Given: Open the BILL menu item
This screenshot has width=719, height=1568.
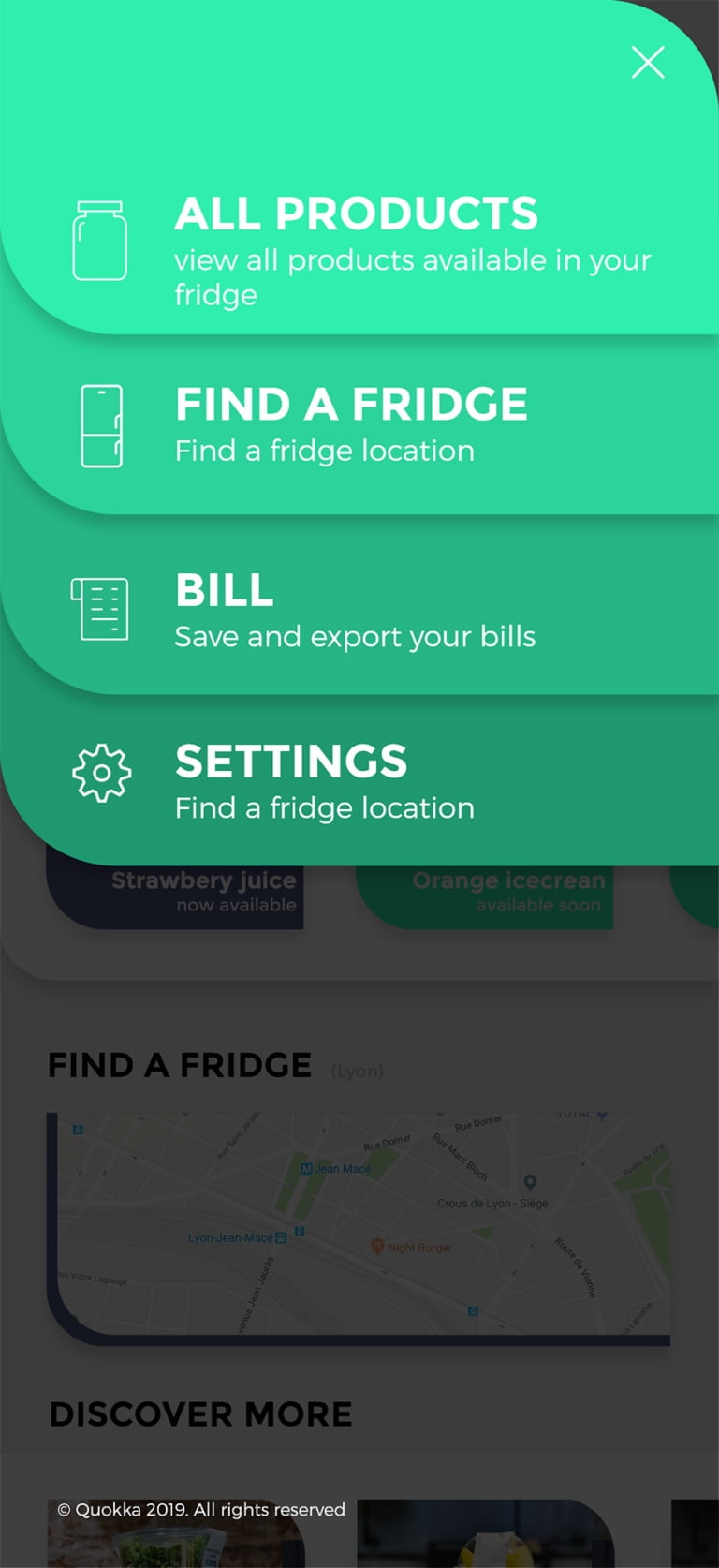Looking at the screenshot, I should coord(225,590).
